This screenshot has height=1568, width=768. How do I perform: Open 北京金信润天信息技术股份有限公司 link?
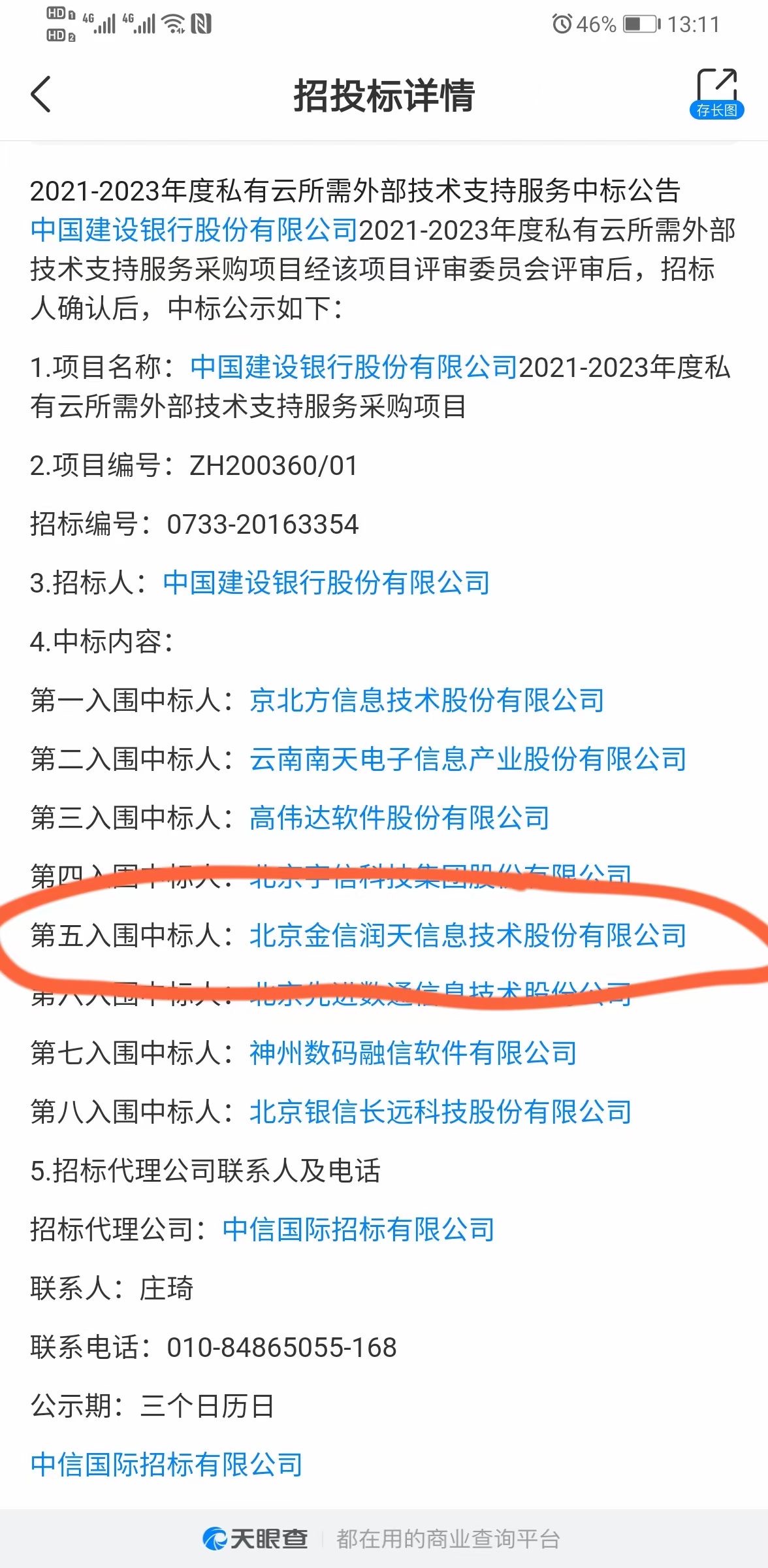(x=468, y=936)
